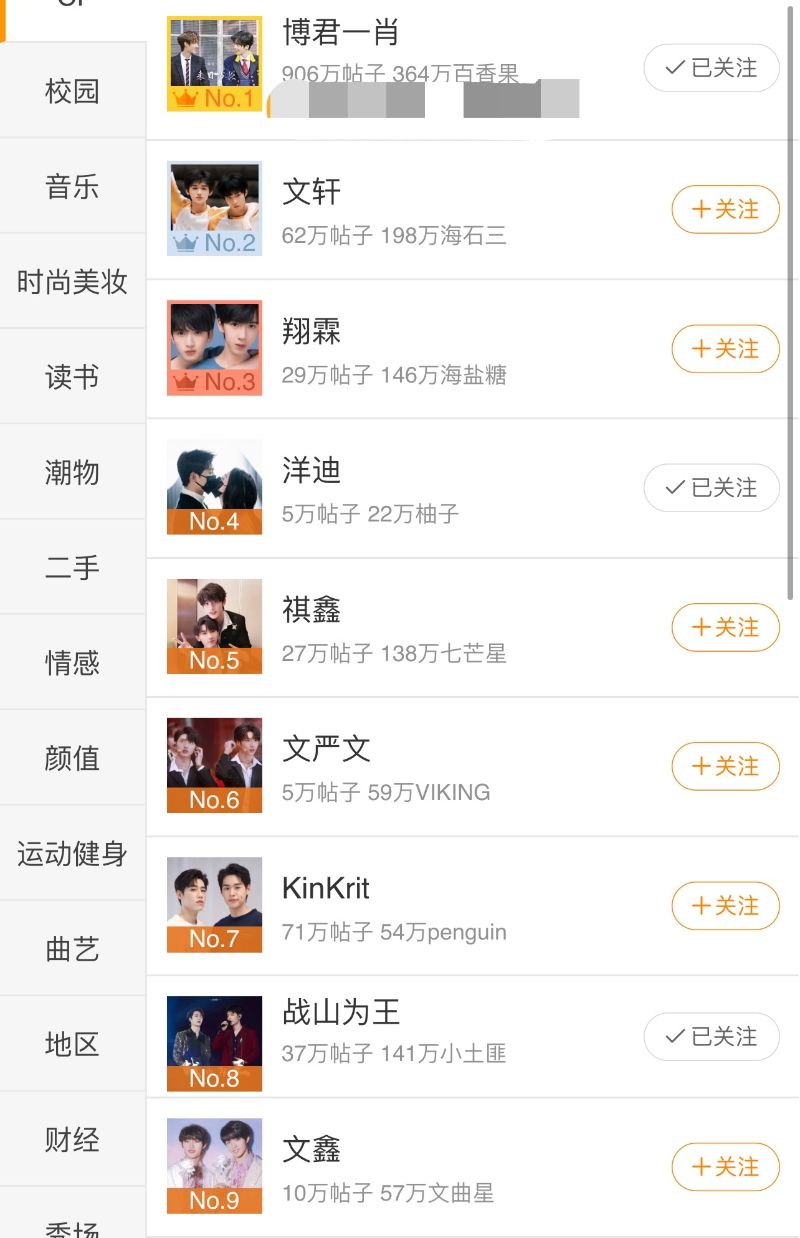
Task: Tap 已关注 next to 洋迪
Action: click(711, 488)
